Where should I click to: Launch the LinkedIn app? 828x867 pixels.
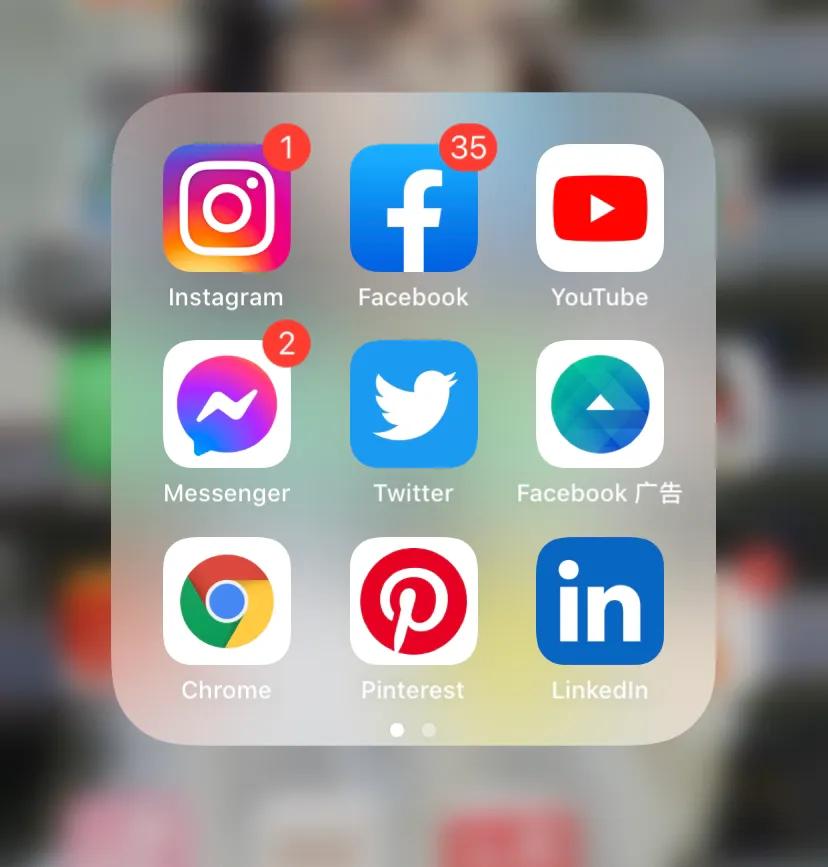[600, 601]
